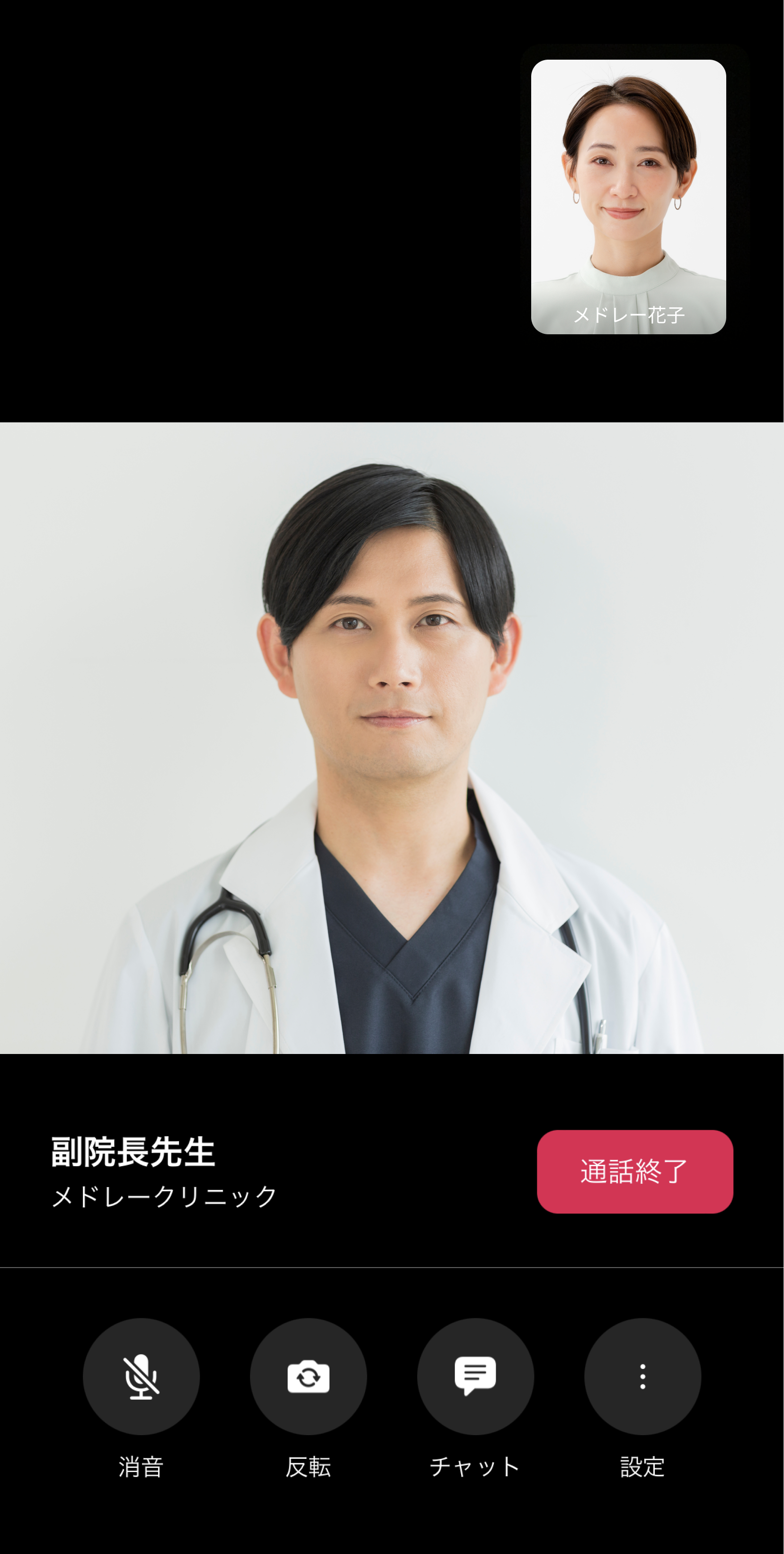Flip the camera with 反転
This screenshot has width=784, height=1554.
(x=308, y=1376)
